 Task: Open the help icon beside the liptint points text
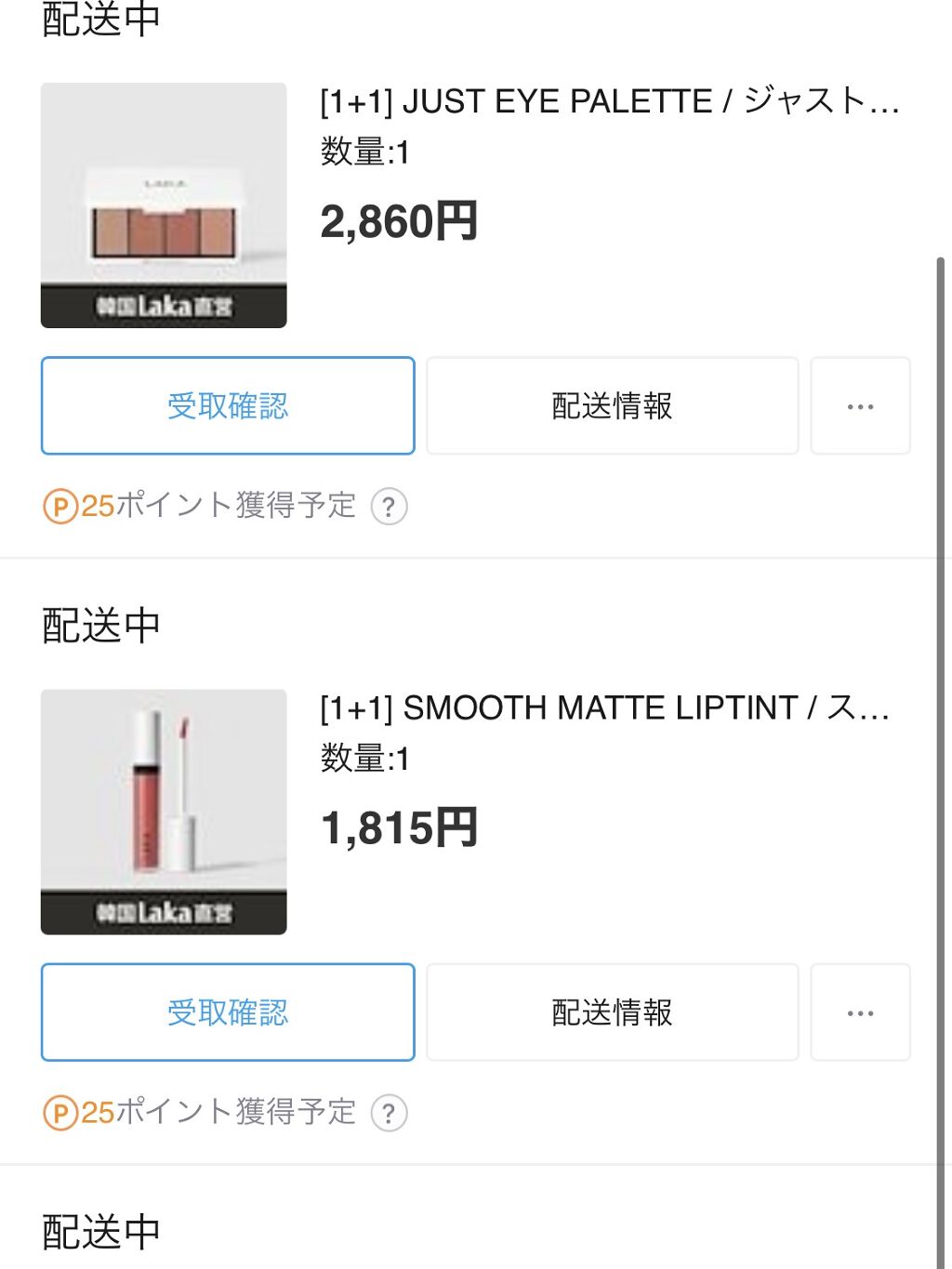[390, 1112]
